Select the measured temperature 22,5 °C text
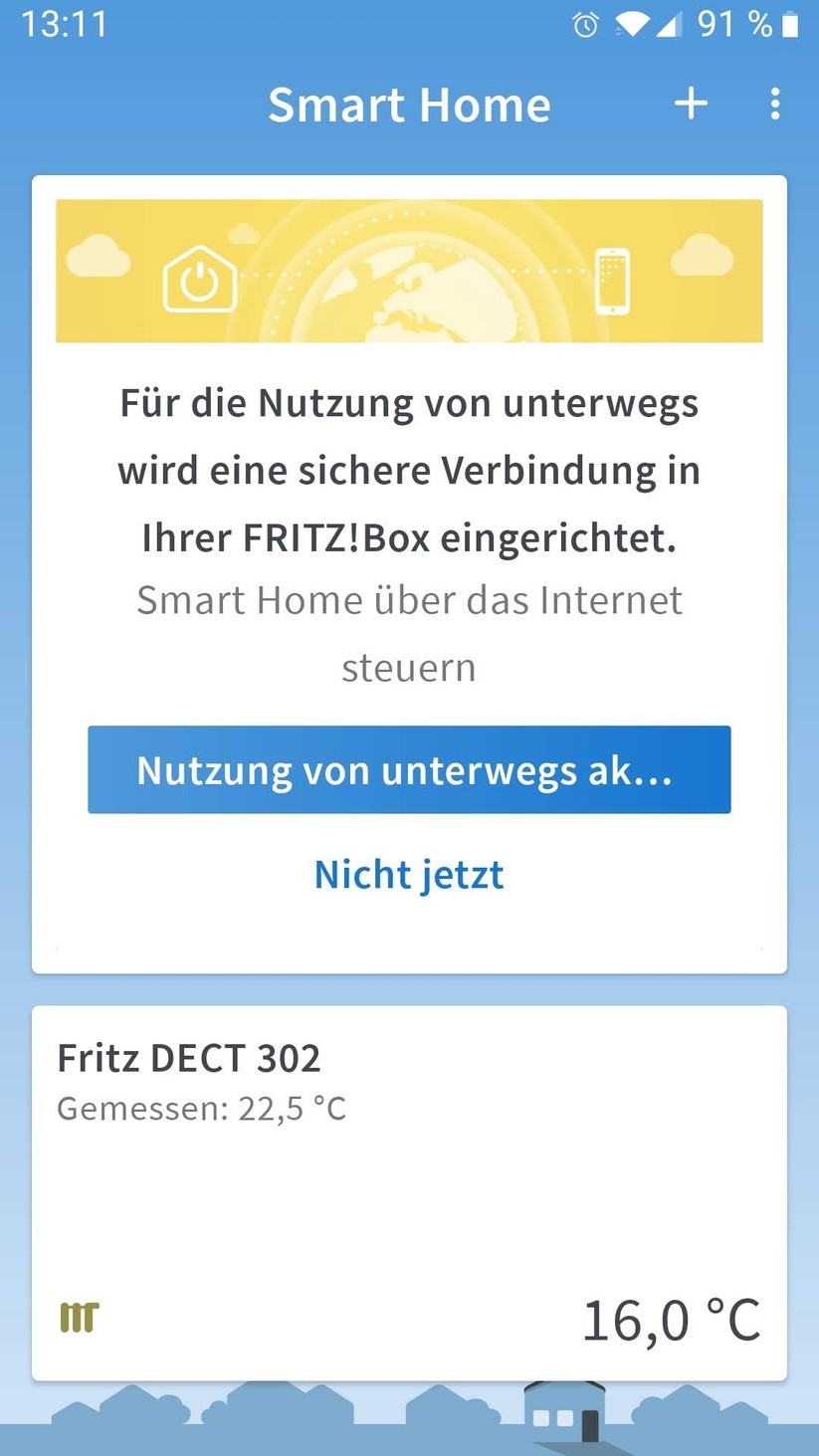Image resolution: width=819 pixels, height=1456 pixels. pyautogui.click(x=202, y=1108)
